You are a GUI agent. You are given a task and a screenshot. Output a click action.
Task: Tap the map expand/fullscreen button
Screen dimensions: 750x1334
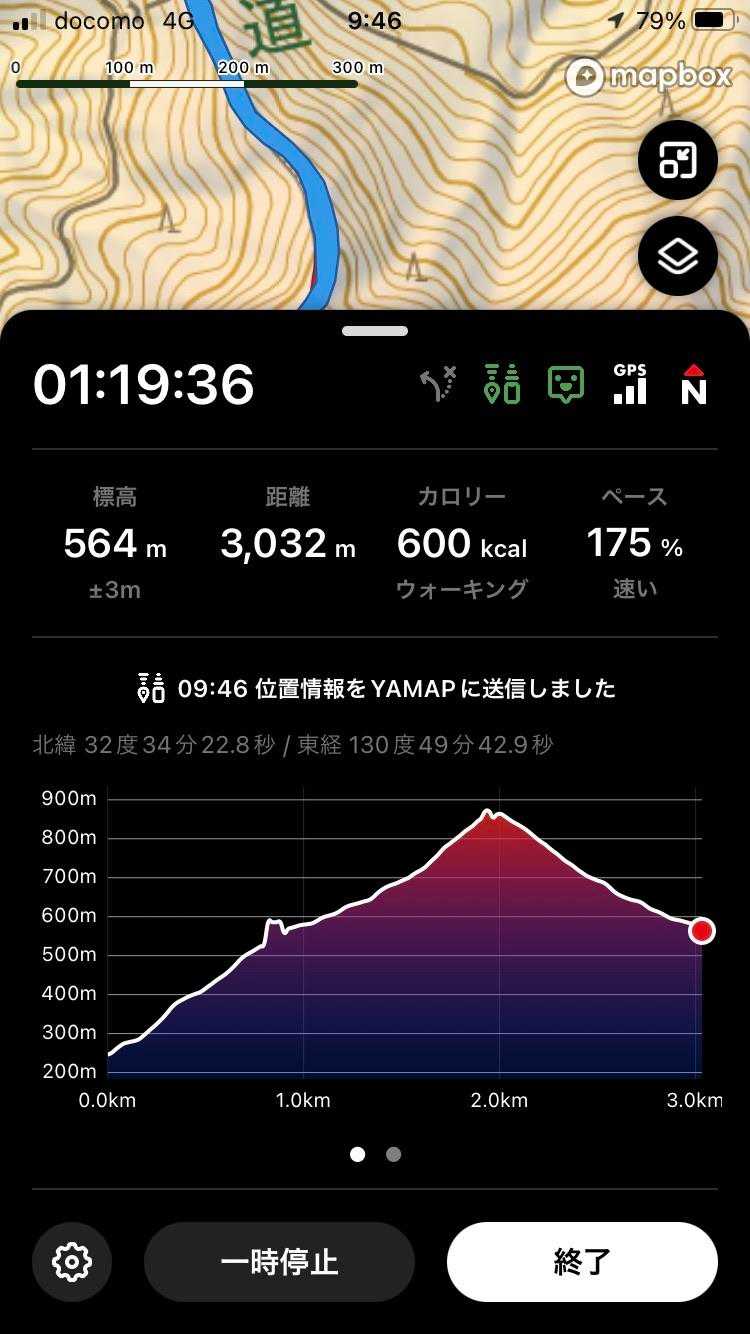tap(678, 160)
